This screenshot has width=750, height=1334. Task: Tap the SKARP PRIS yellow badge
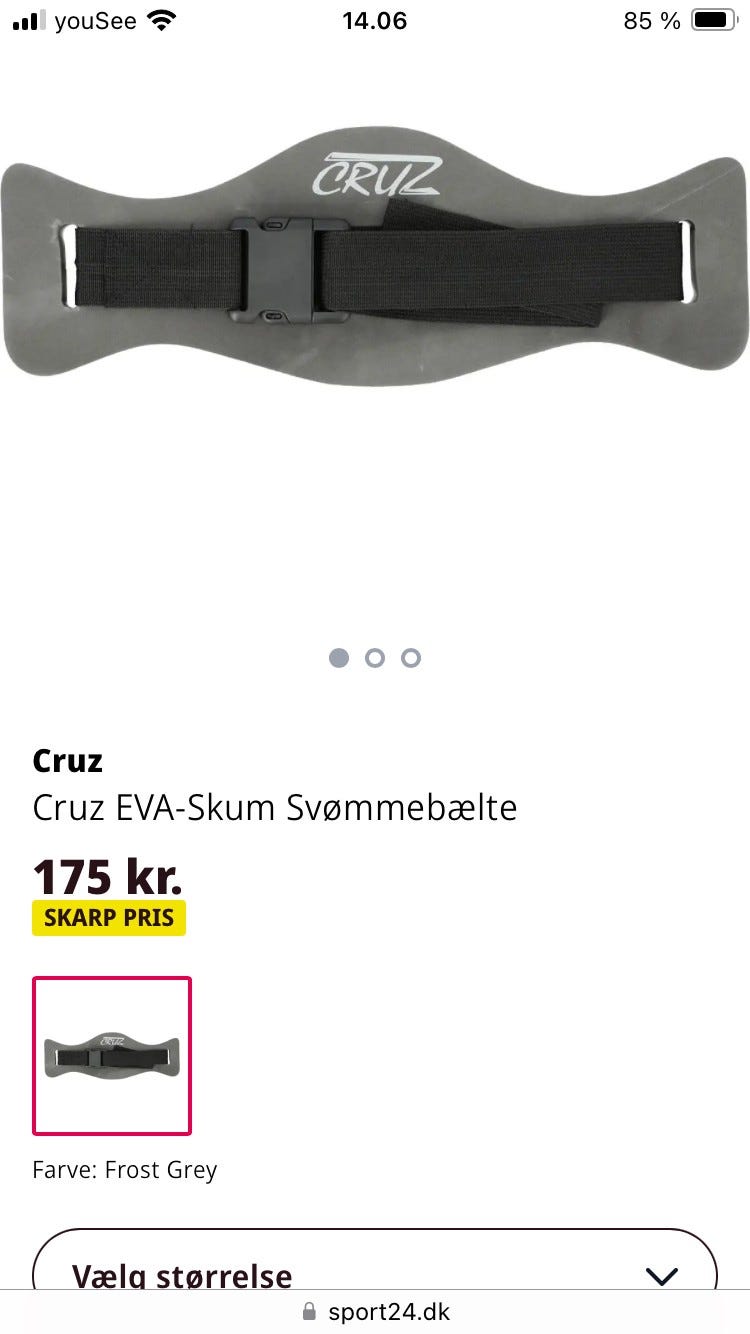tap(109, 917)
